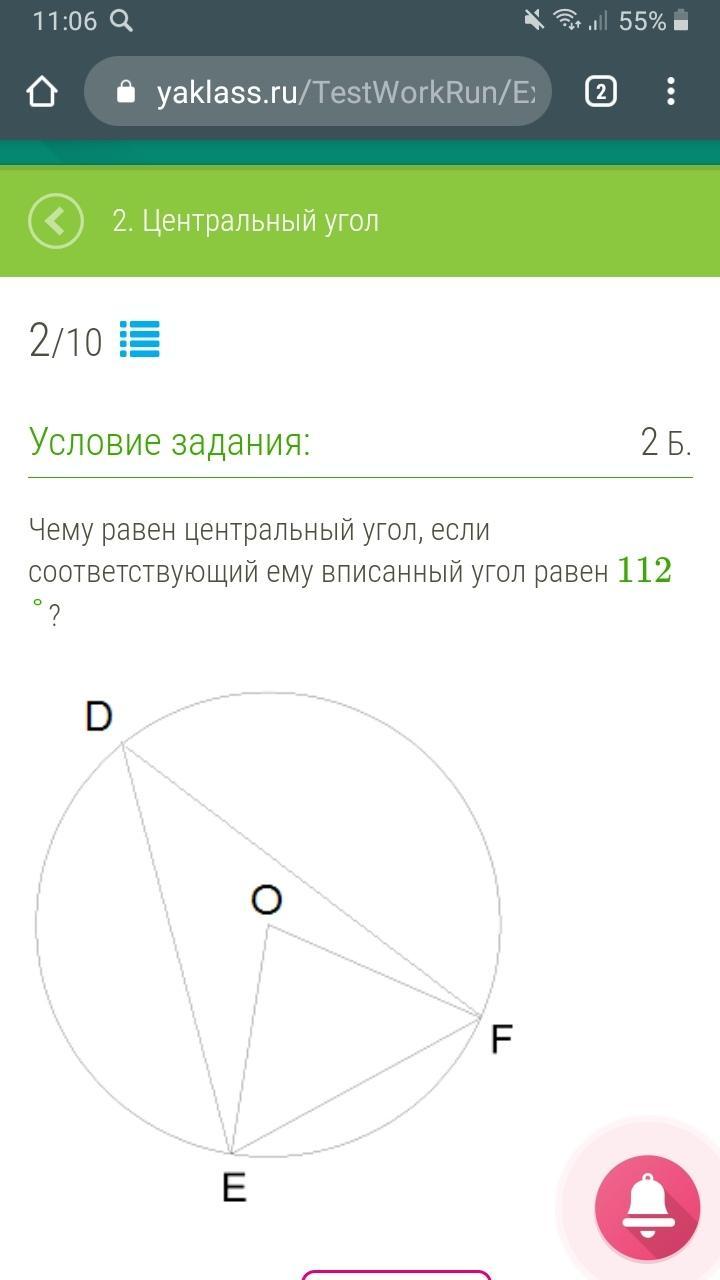Open the question list icon next to 2/10
Image resolution: width=720 pixels, height=1280 pixels.
(140, 339)
